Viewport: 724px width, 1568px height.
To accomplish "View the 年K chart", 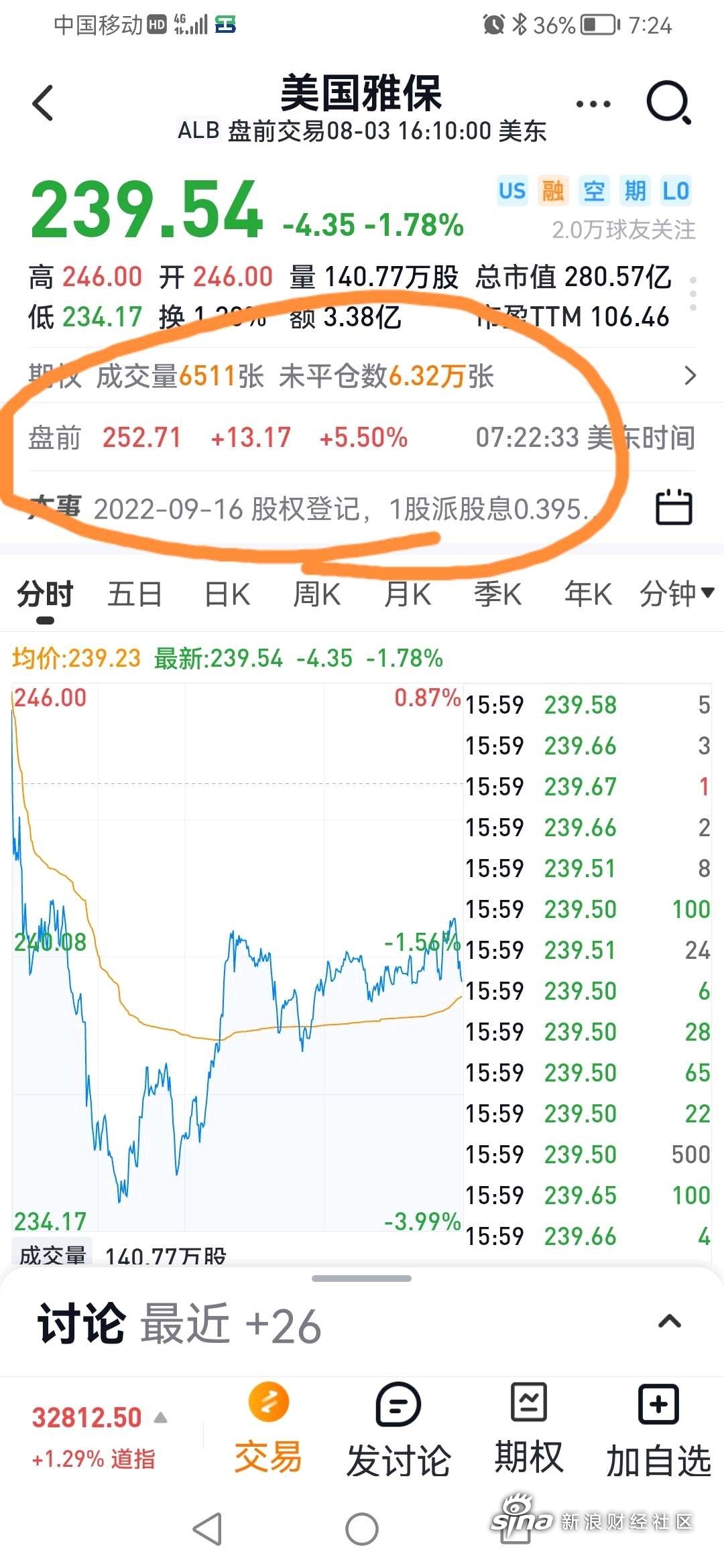I will 588,594.
